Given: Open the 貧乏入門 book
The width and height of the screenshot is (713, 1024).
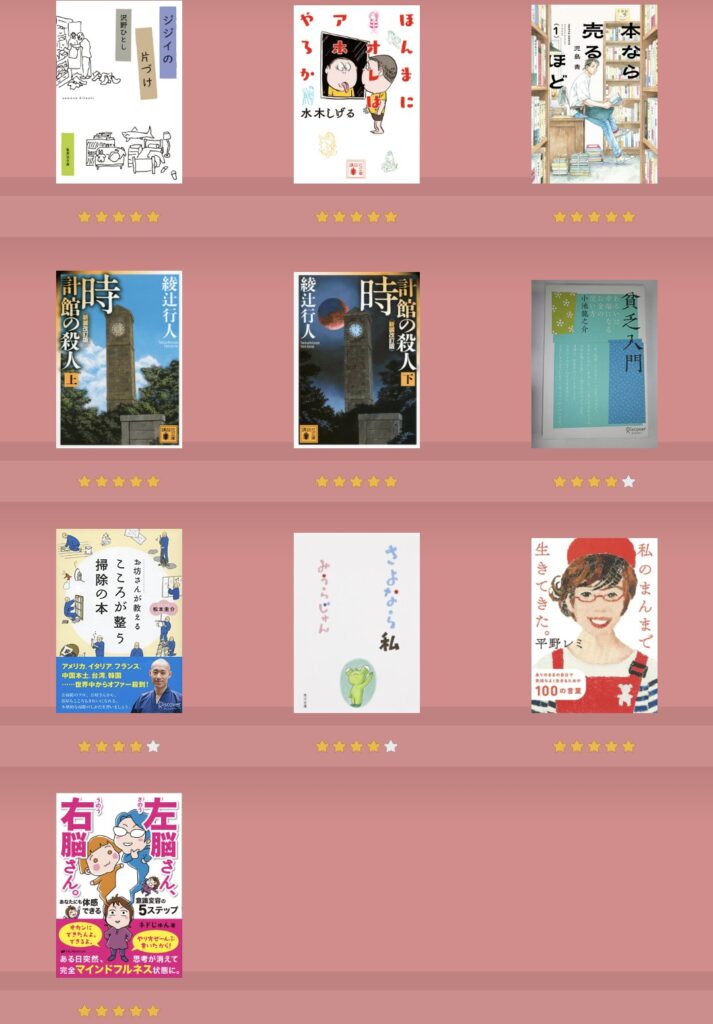Looking at the screenshot, I should (594, 364).
